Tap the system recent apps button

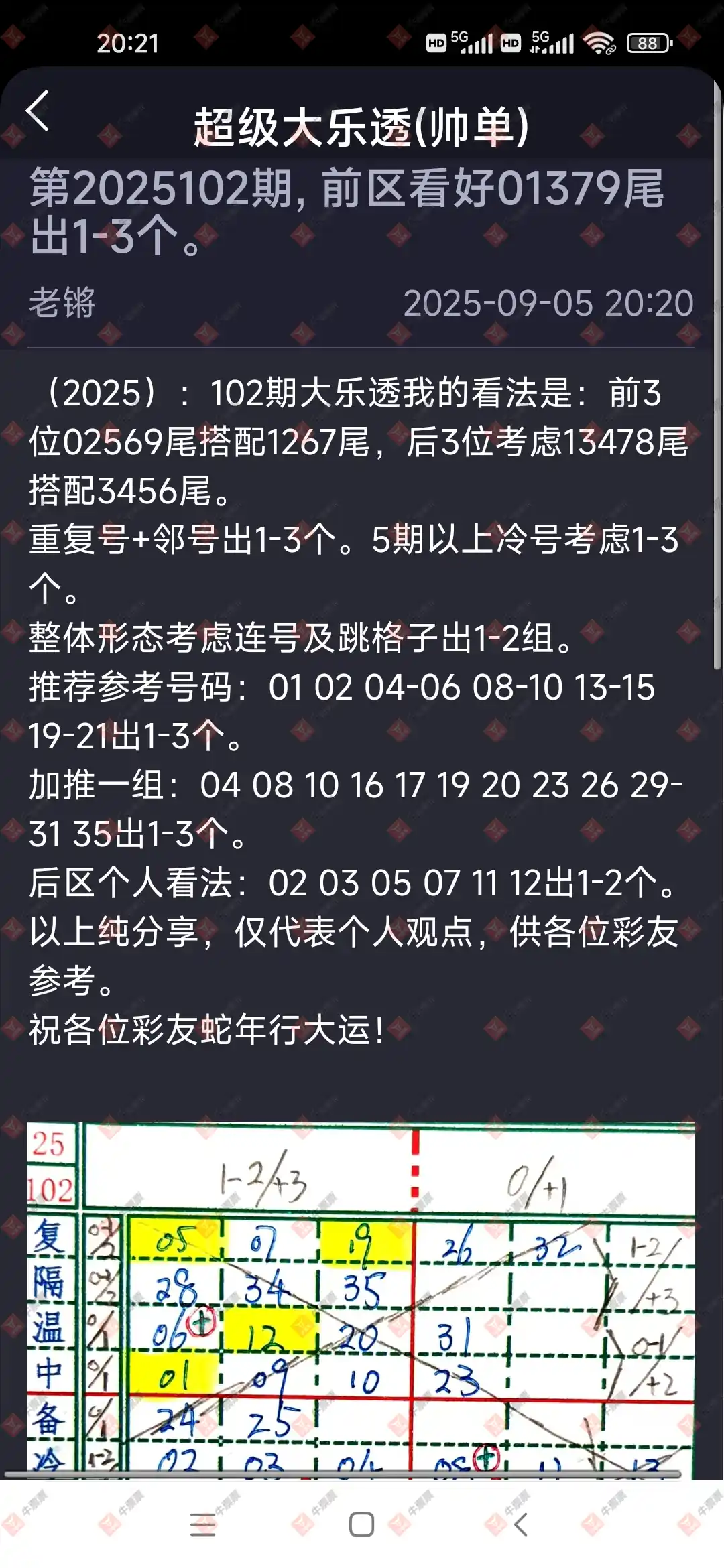coord(202,1525)
